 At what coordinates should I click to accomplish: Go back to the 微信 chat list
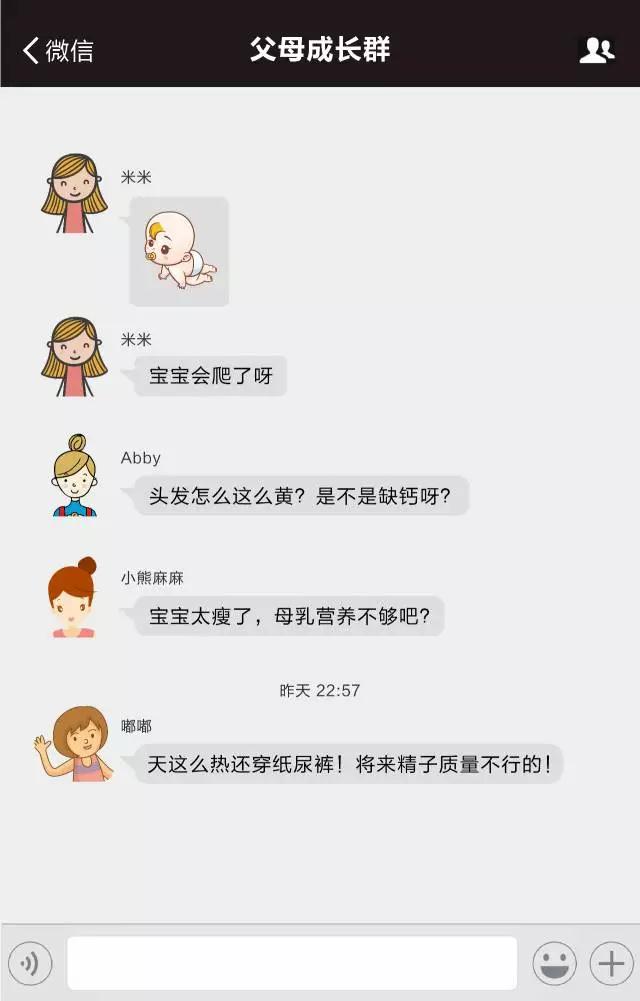[x=58, y=50]
